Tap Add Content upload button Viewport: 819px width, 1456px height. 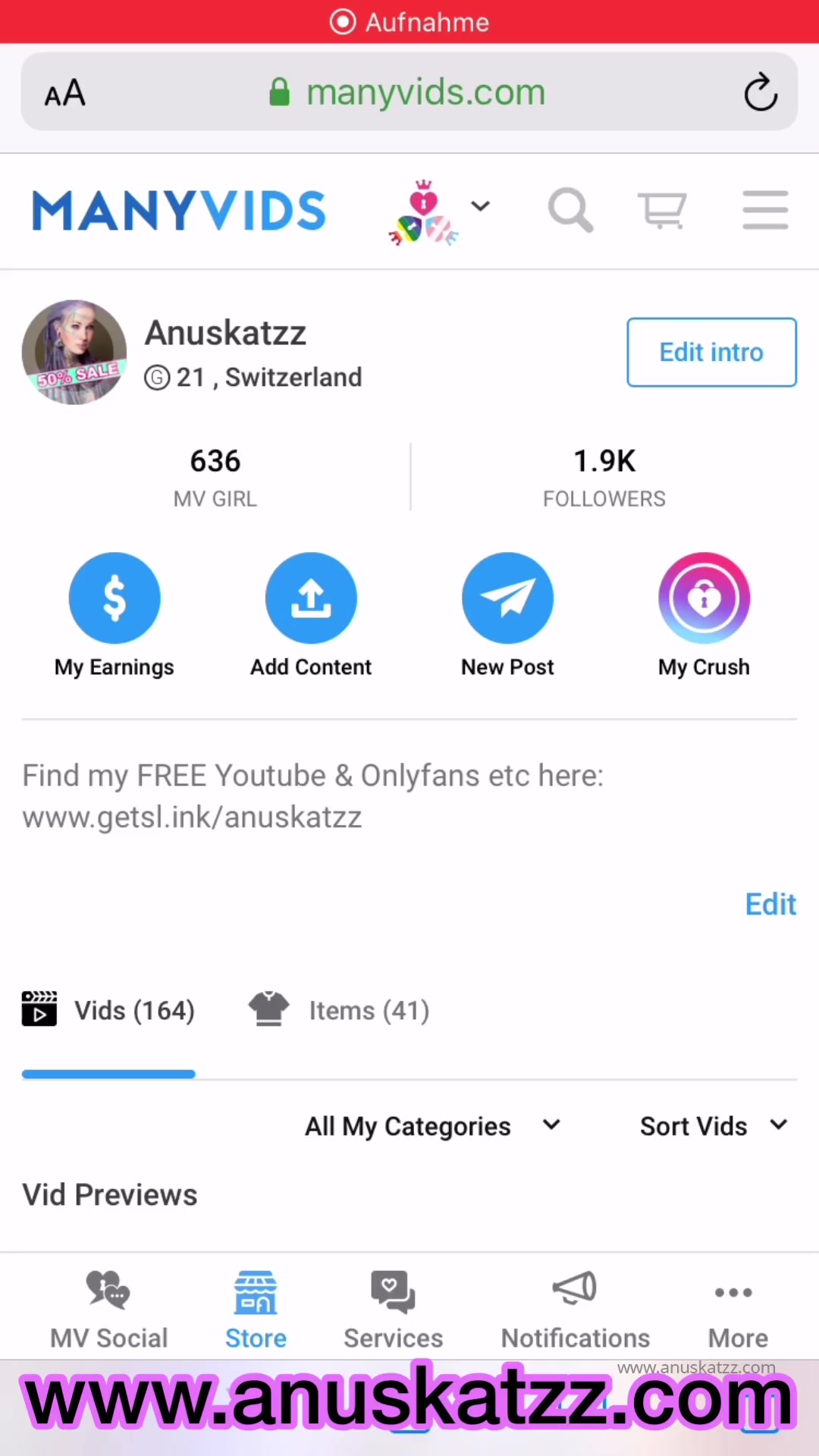pyautogui.click(x=311, y=598)
